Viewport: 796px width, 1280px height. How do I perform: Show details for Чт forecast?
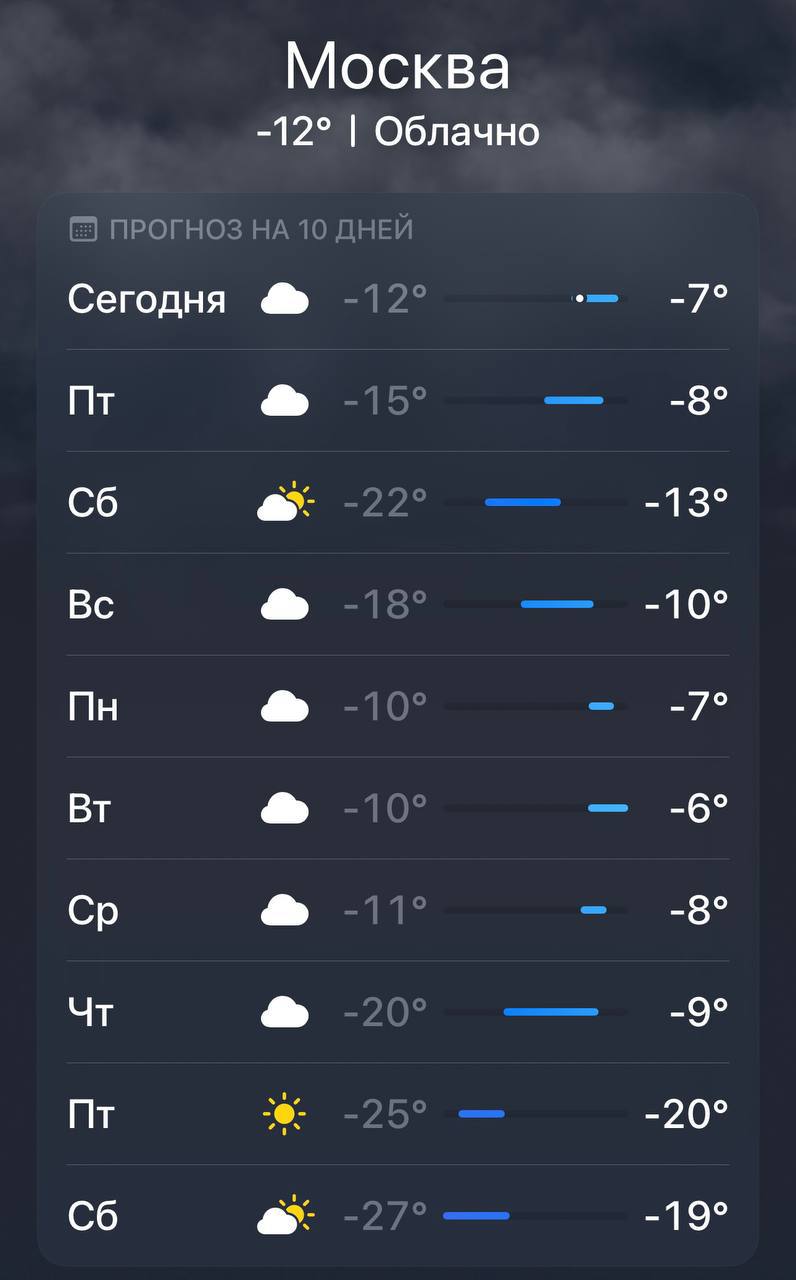(x=397, y=1012)
